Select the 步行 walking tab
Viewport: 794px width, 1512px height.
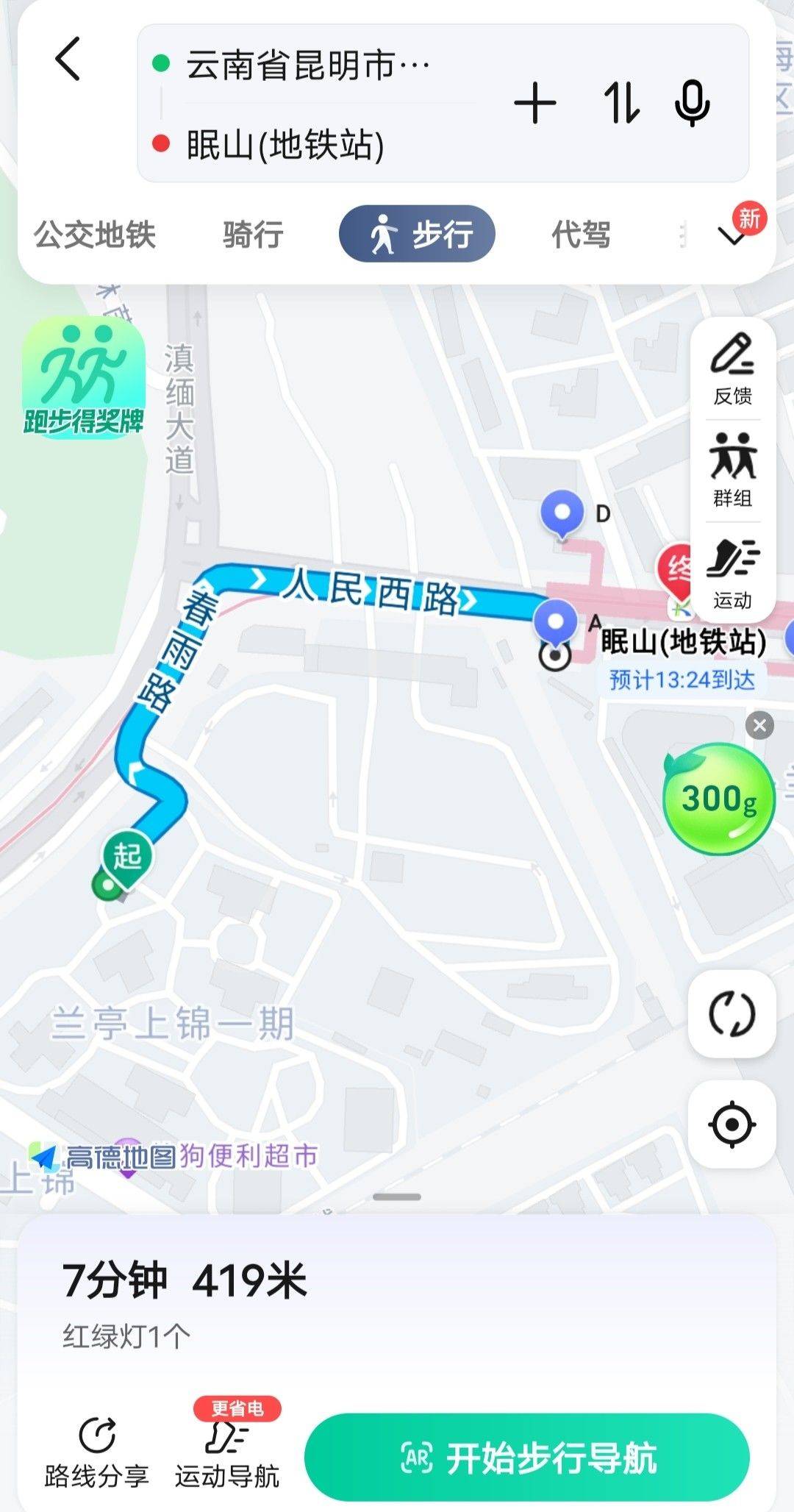(x=417, y=234)
